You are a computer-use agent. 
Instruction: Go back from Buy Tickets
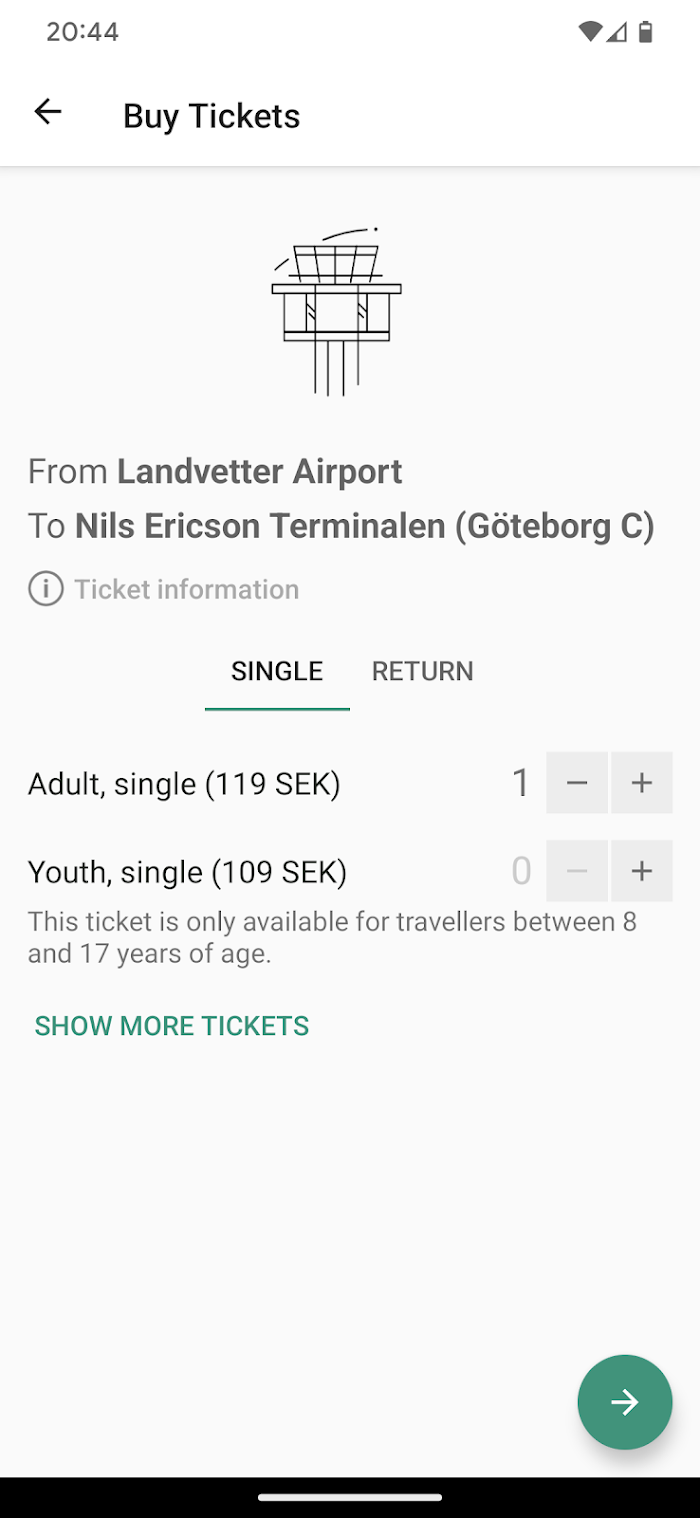pos(48,112)
